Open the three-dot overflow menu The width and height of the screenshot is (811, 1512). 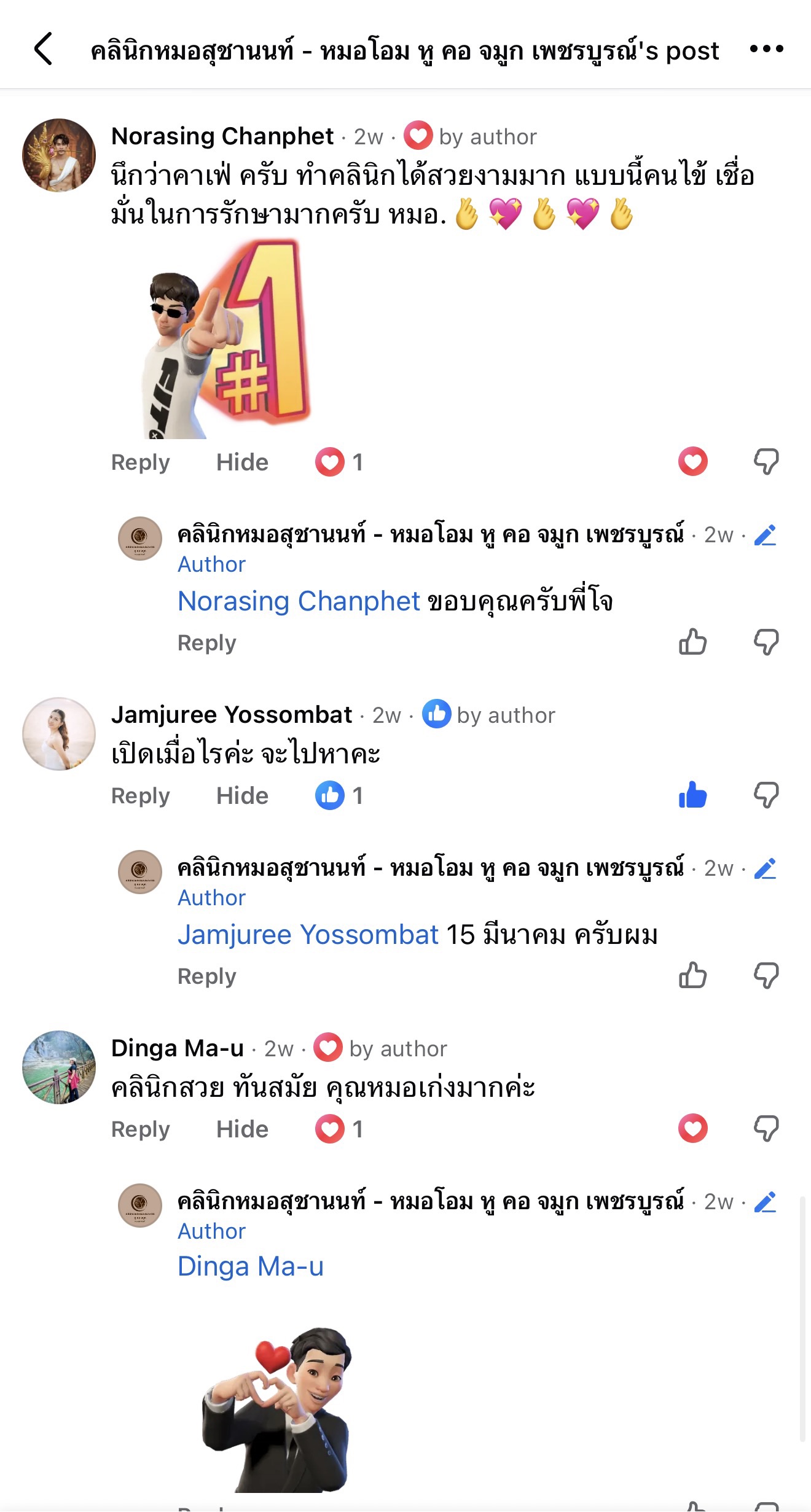[x=766, y=49]
